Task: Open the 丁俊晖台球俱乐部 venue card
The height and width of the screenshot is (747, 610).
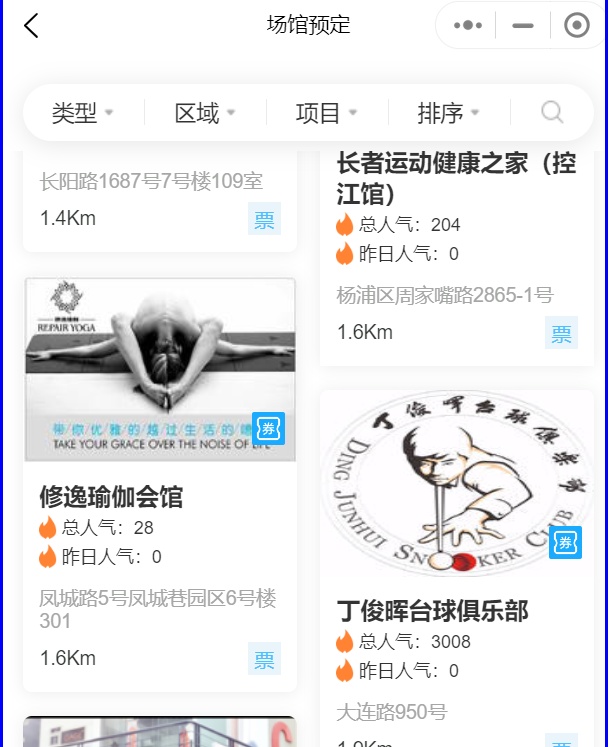Action: pyautogui.click(x=457, y=568)
